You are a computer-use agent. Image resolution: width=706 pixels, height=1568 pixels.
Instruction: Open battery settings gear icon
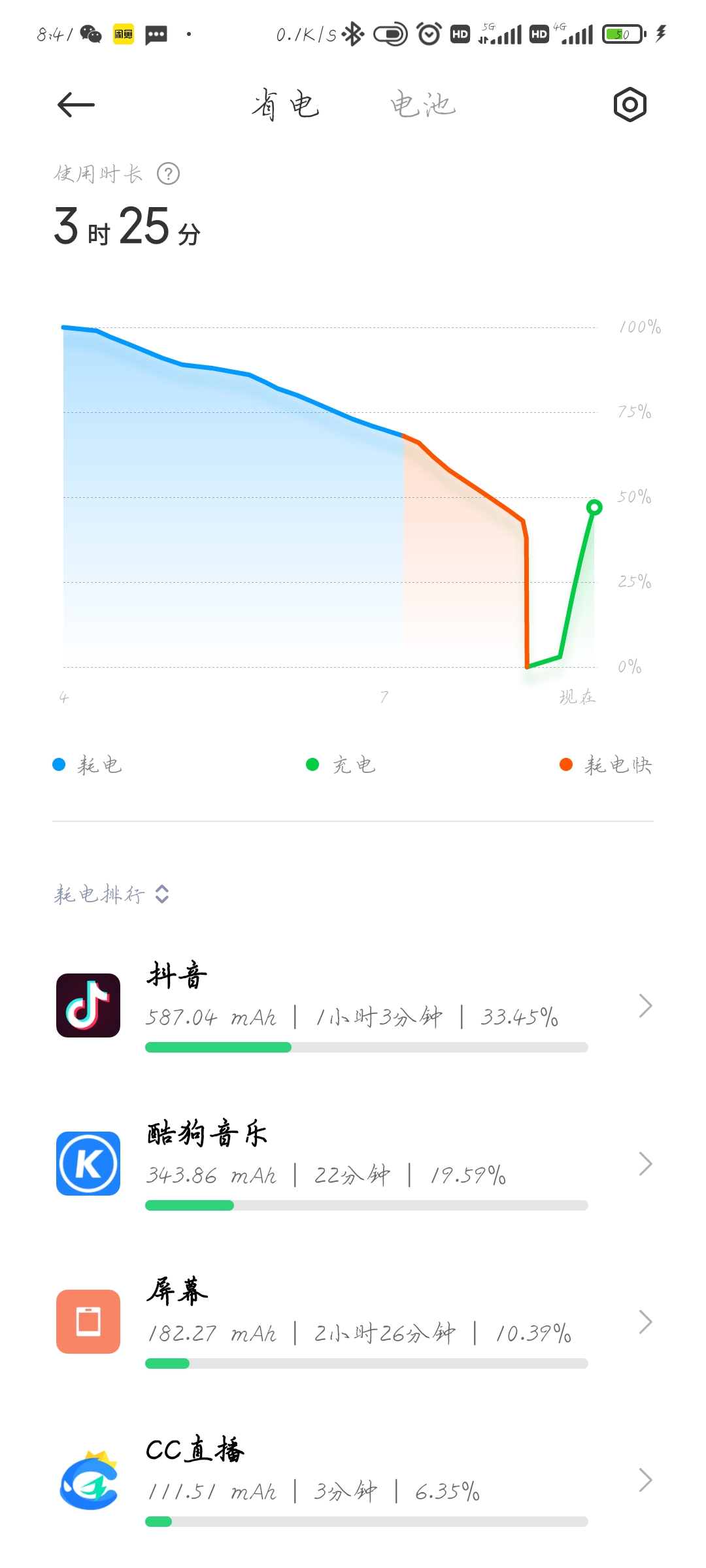pos(630,105)
